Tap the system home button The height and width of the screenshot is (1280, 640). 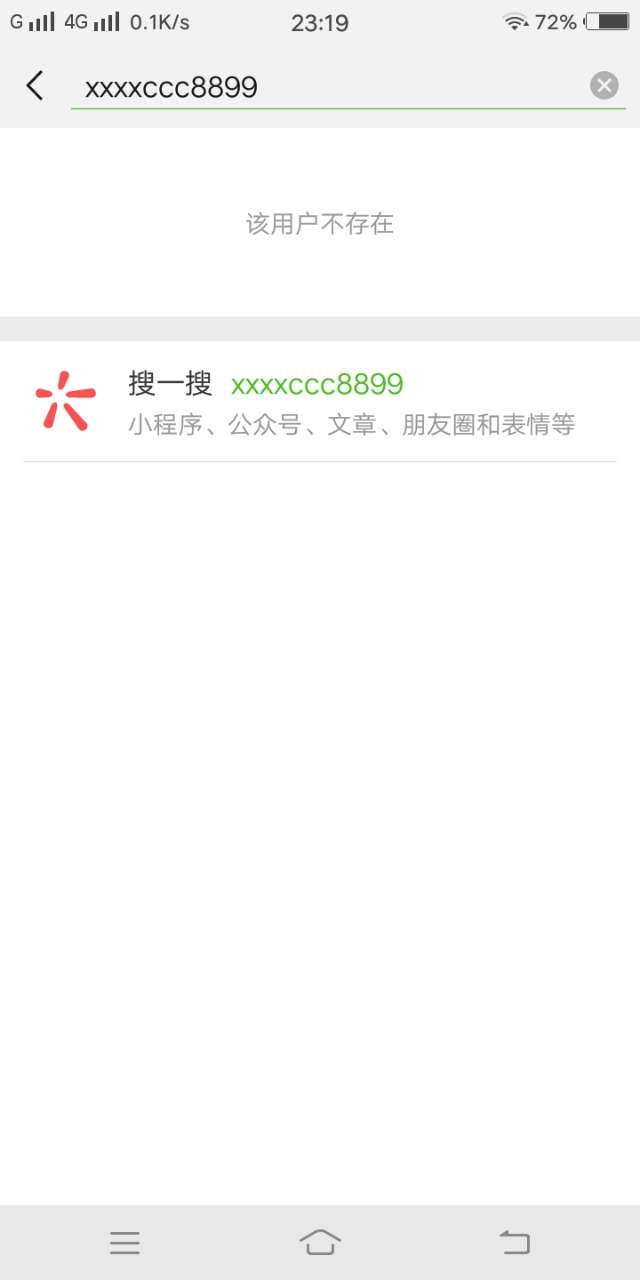[x=320, y=1242]
